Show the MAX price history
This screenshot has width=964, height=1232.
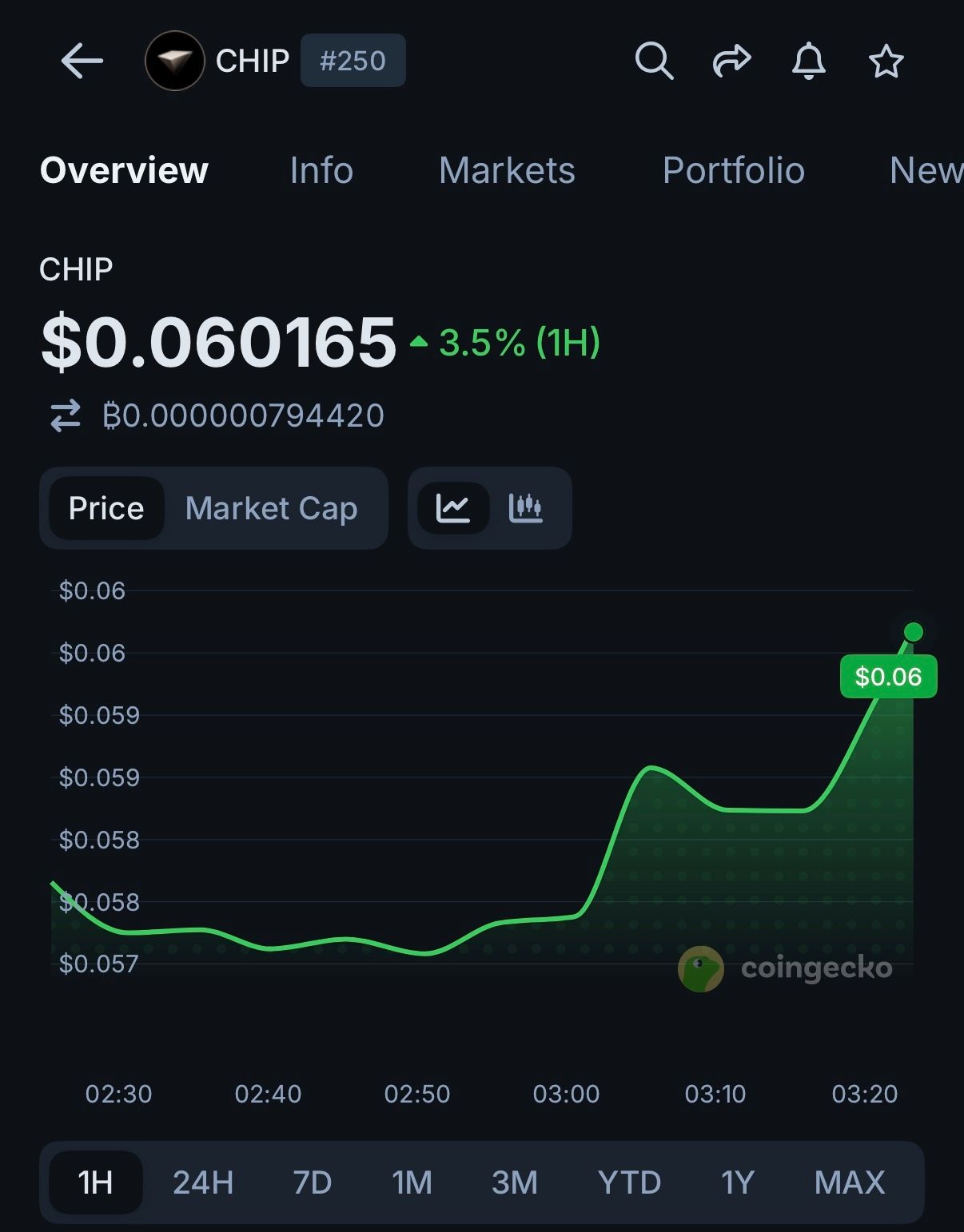849,1182
